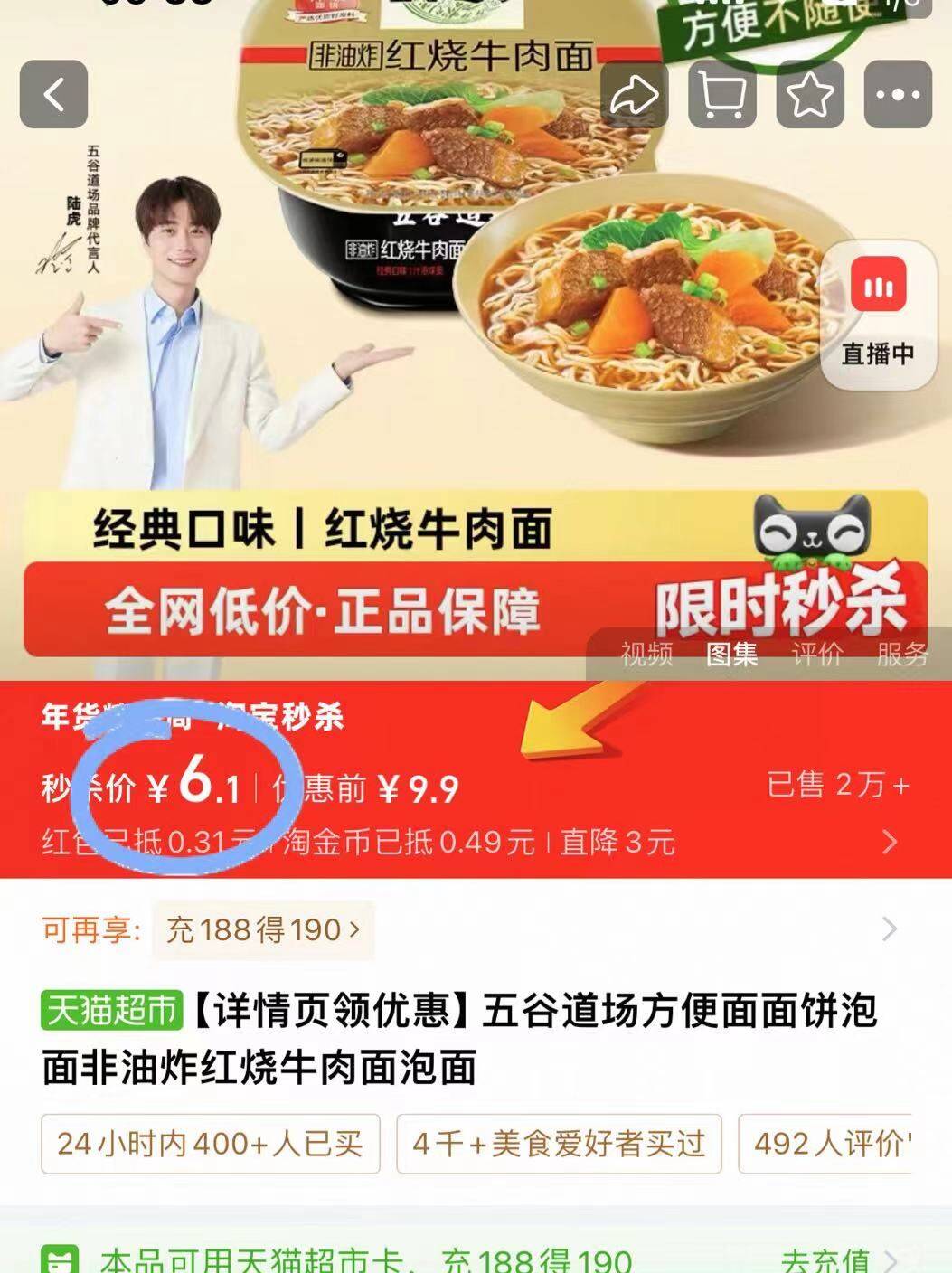Switch to the 评价 tab

coord(816,654)
